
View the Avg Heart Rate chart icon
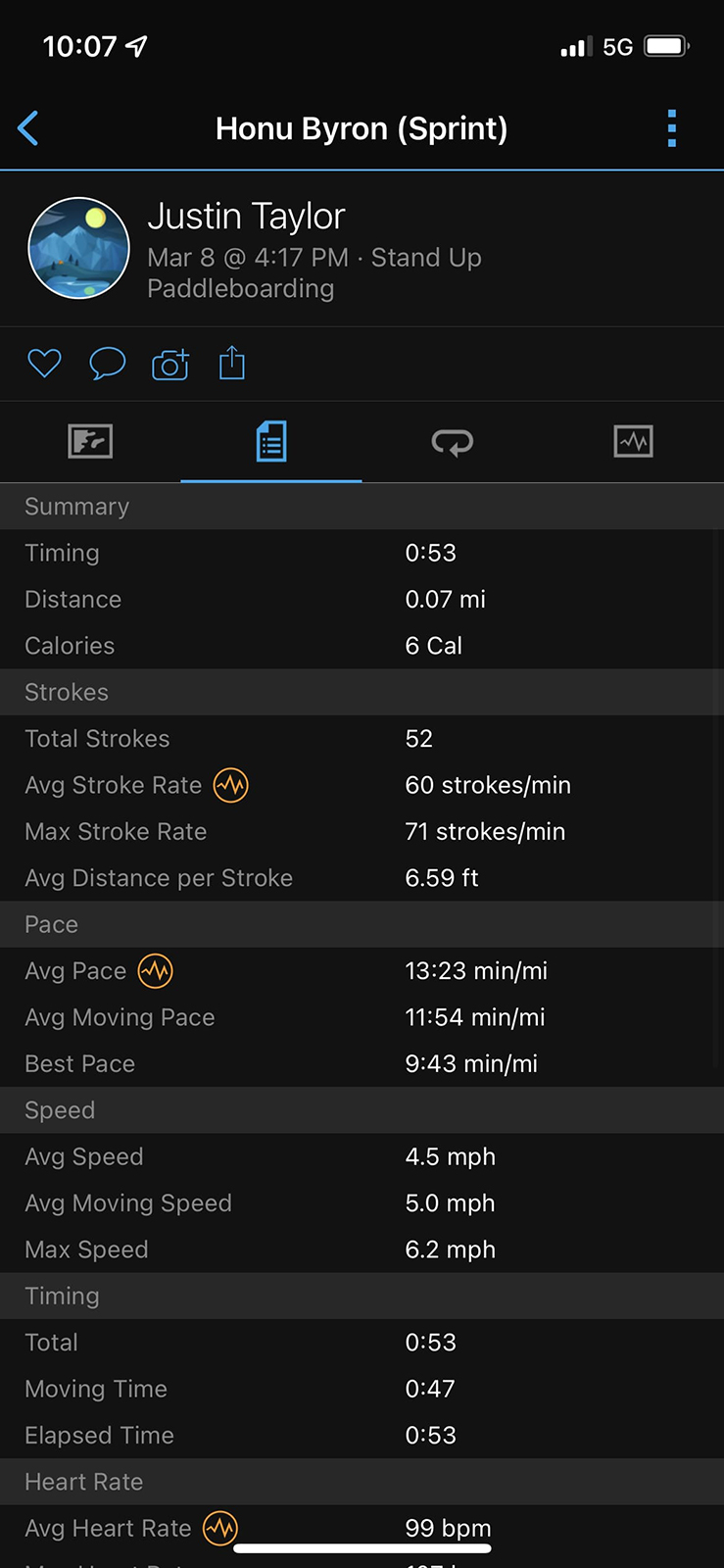[220, 1528]
